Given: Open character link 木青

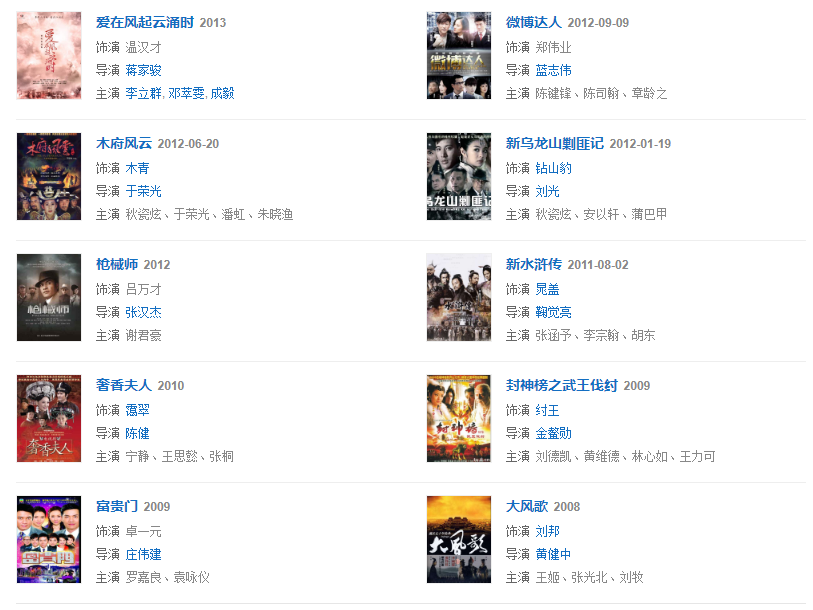Looking at the screenshot, I should (x=137, y=167).
